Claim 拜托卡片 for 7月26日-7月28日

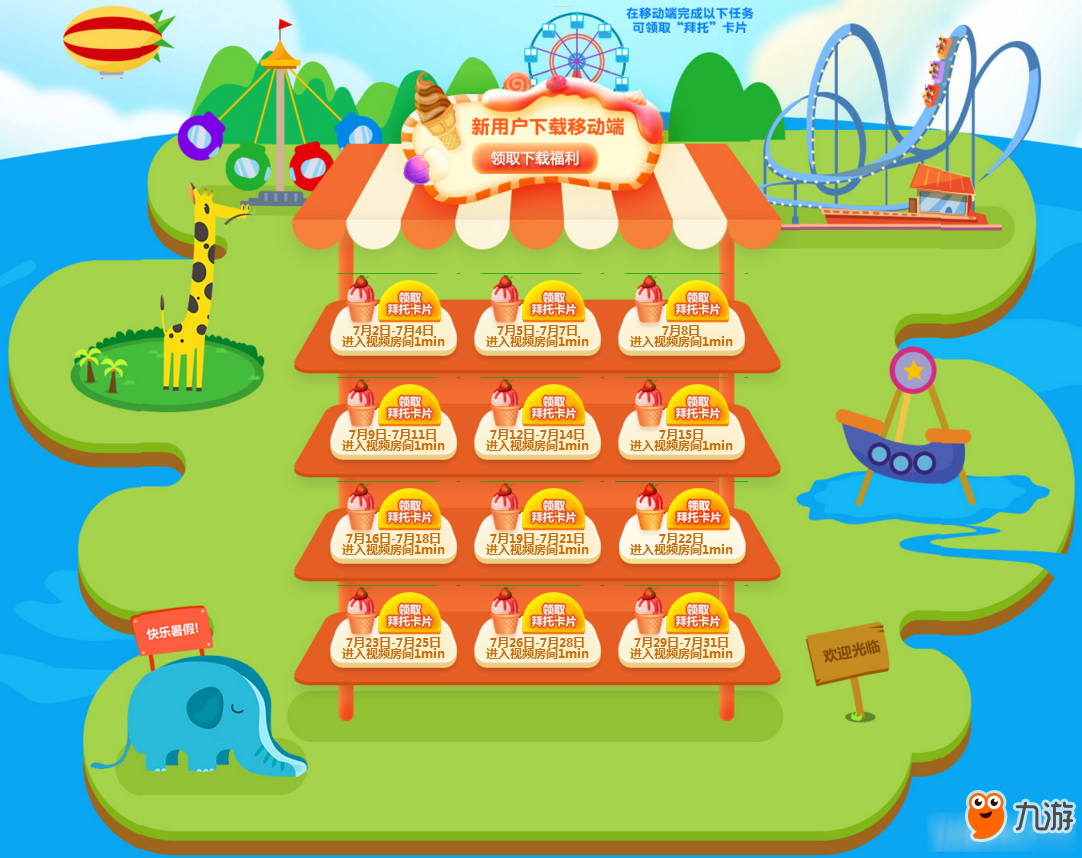[x=554, y=615]
